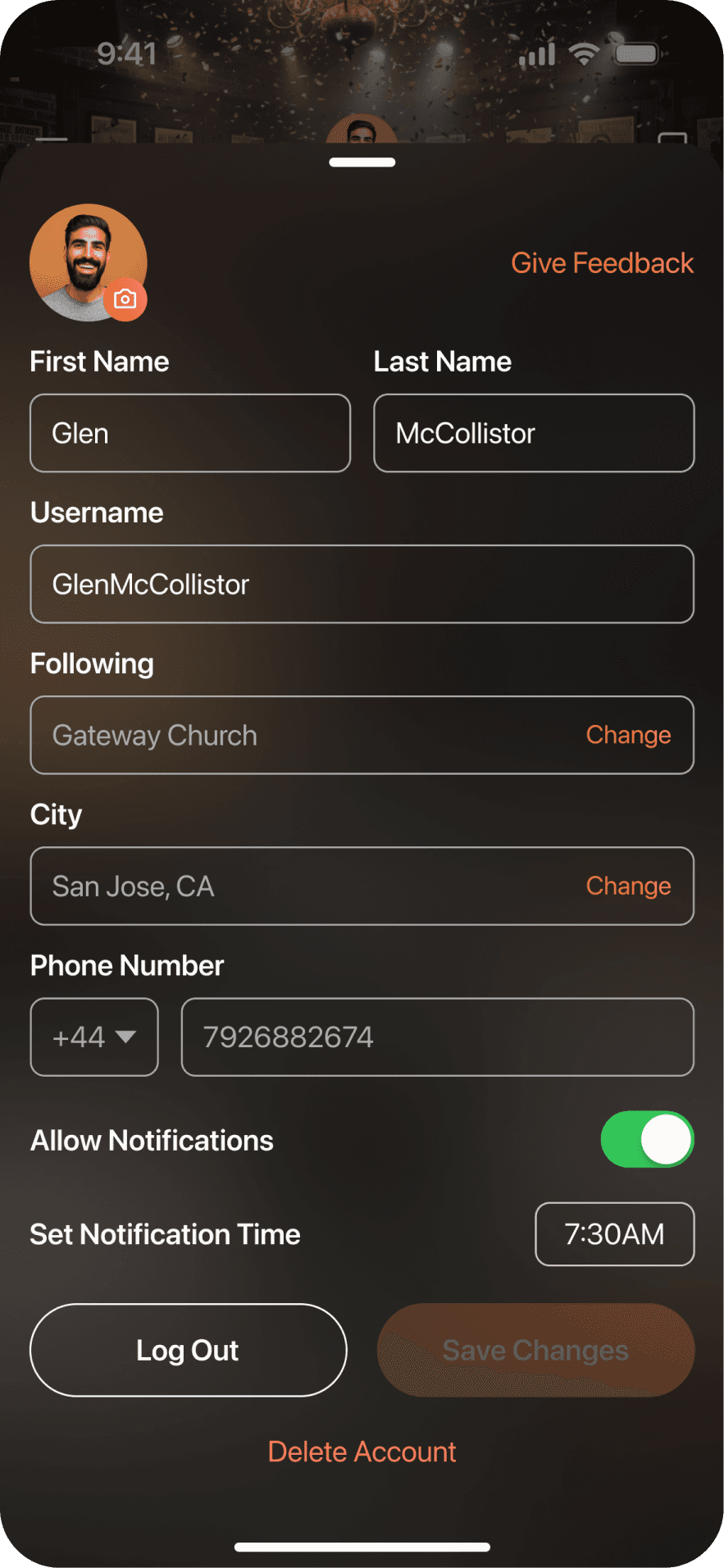
Task: Set notification time 7:30AM picker
Action: [615, 1234]
